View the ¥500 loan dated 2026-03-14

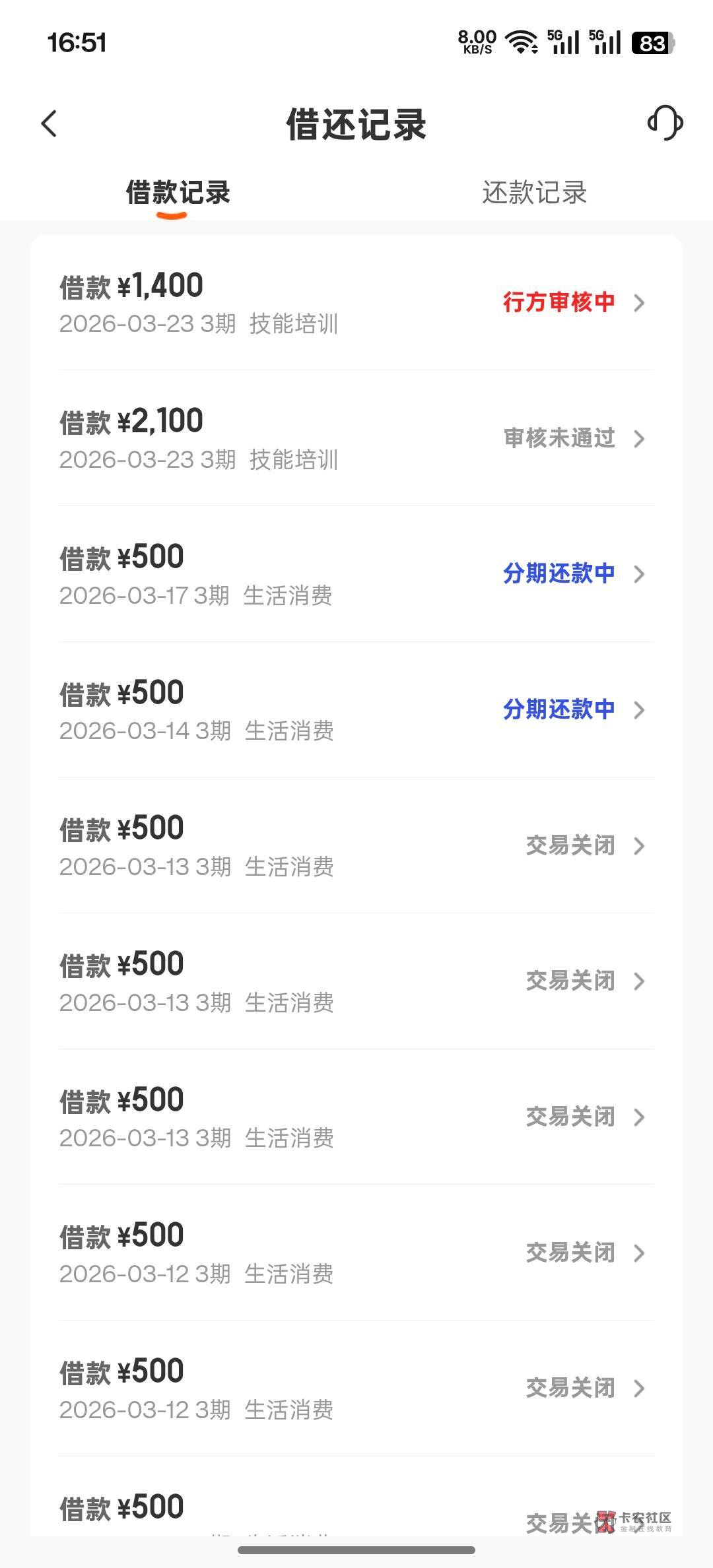click(356, 710)
